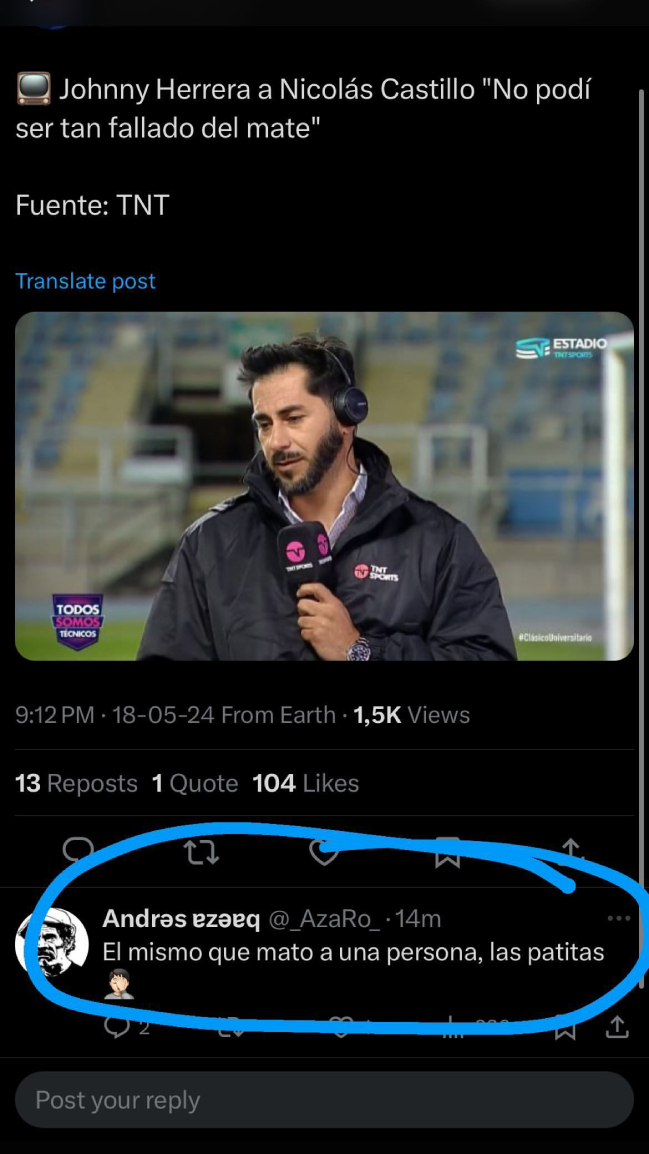Tap the Translate post link
Screen dimensions: 649x1154
[86, 281]
